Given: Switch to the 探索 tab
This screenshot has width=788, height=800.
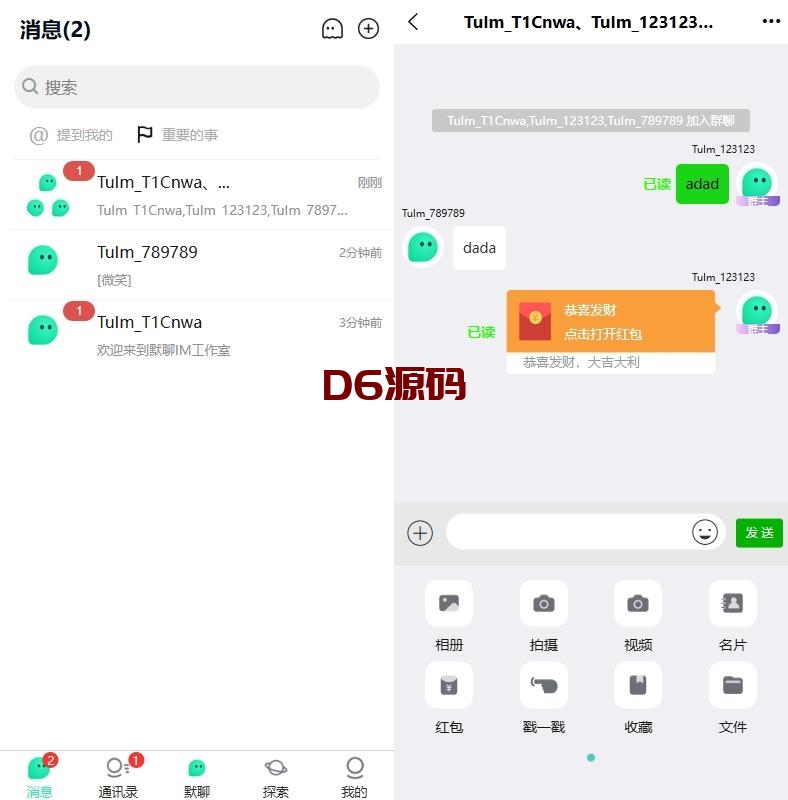Looking at the screenshot, I should click(x=276, y=777).
